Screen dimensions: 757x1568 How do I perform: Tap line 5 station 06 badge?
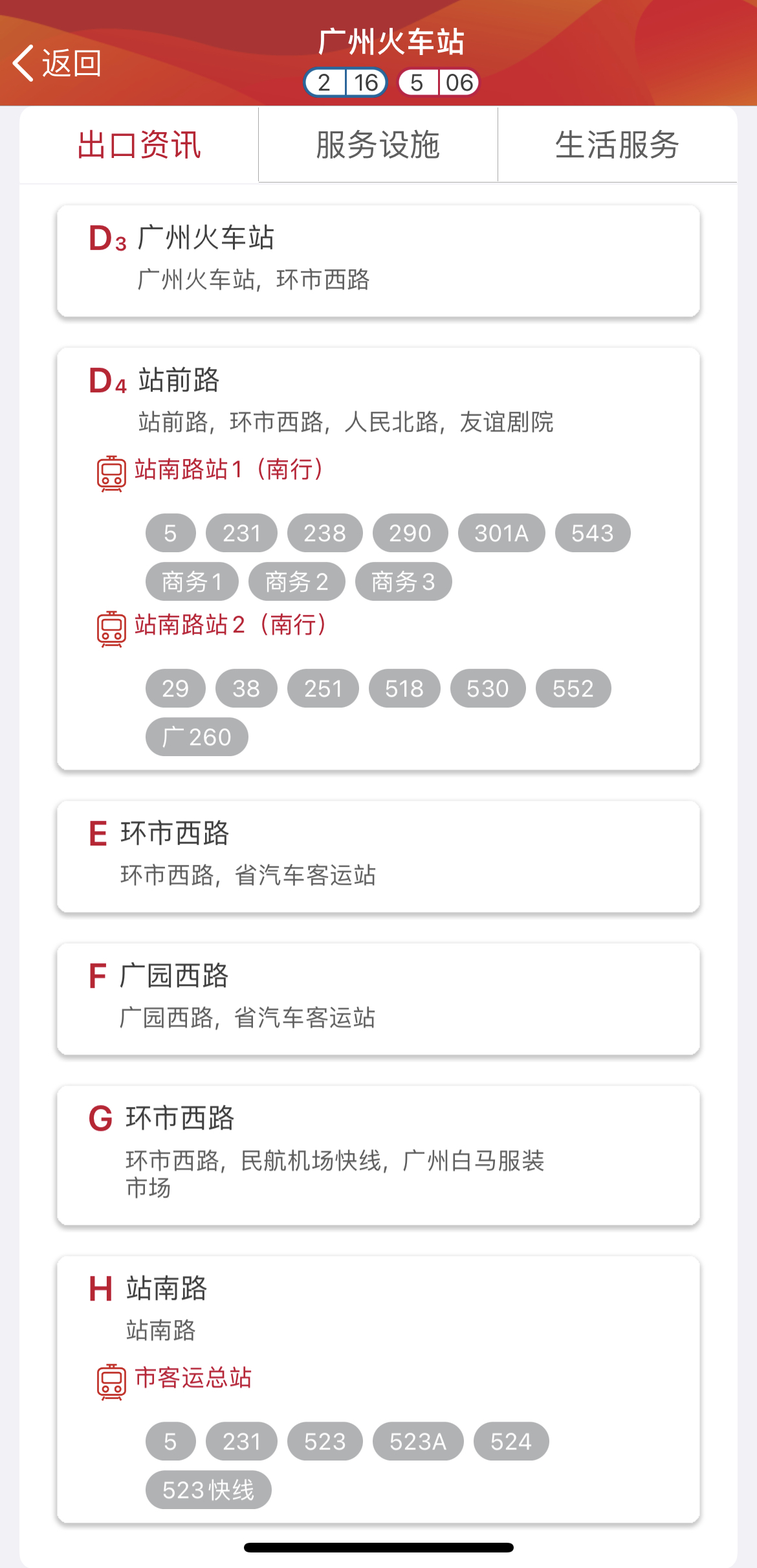click(x=439, y=83)
